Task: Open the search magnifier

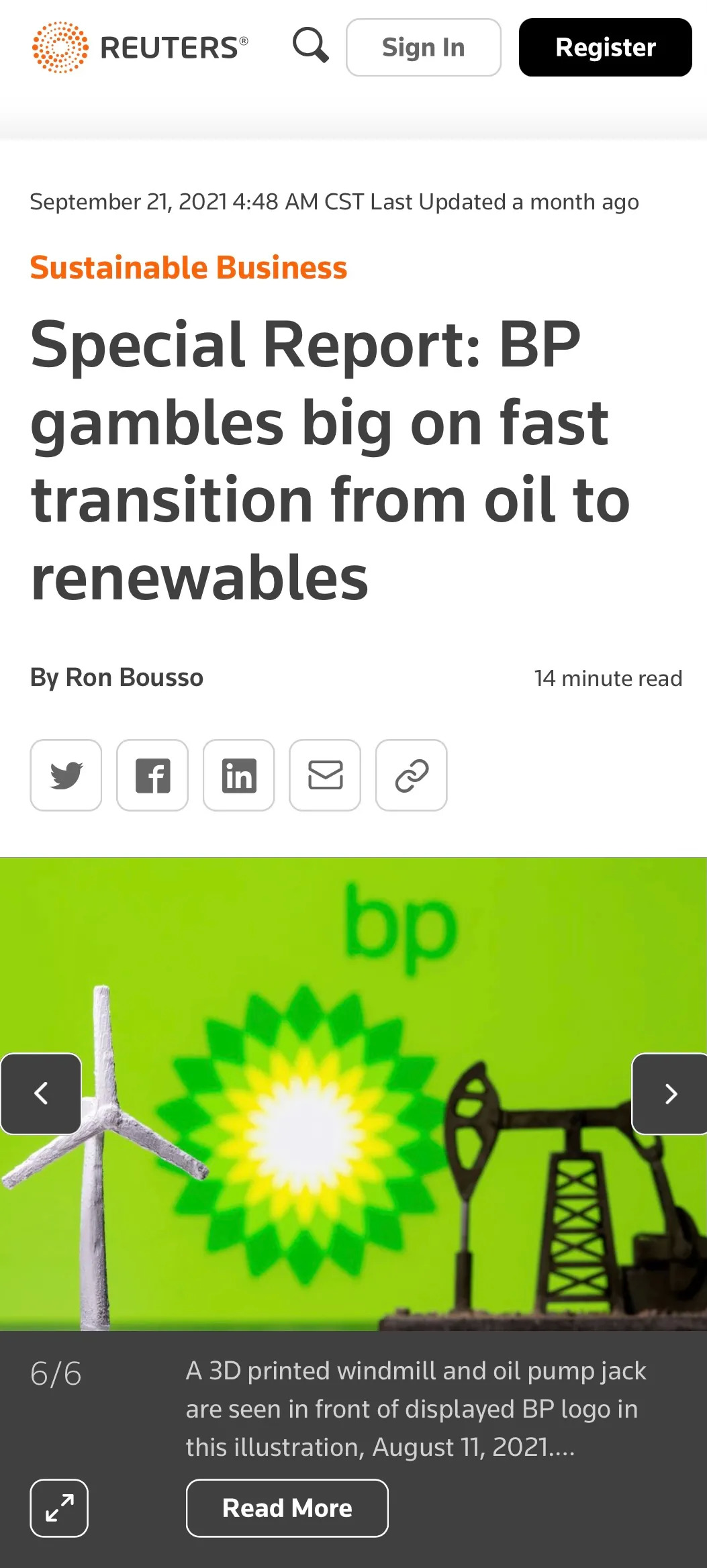Action: (x=311, y=46)
